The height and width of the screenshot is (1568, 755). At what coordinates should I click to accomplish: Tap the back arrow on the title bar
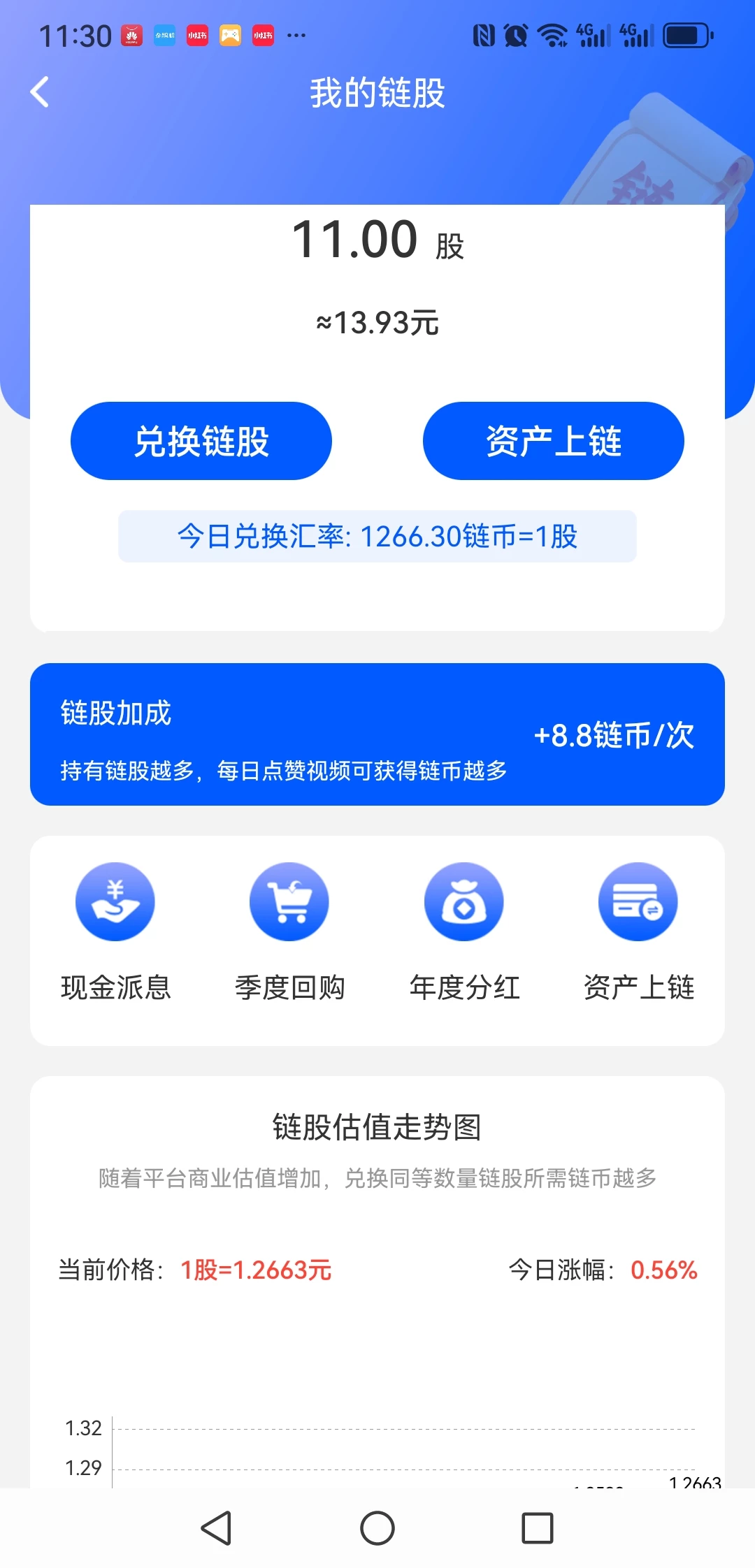point(40,92)
